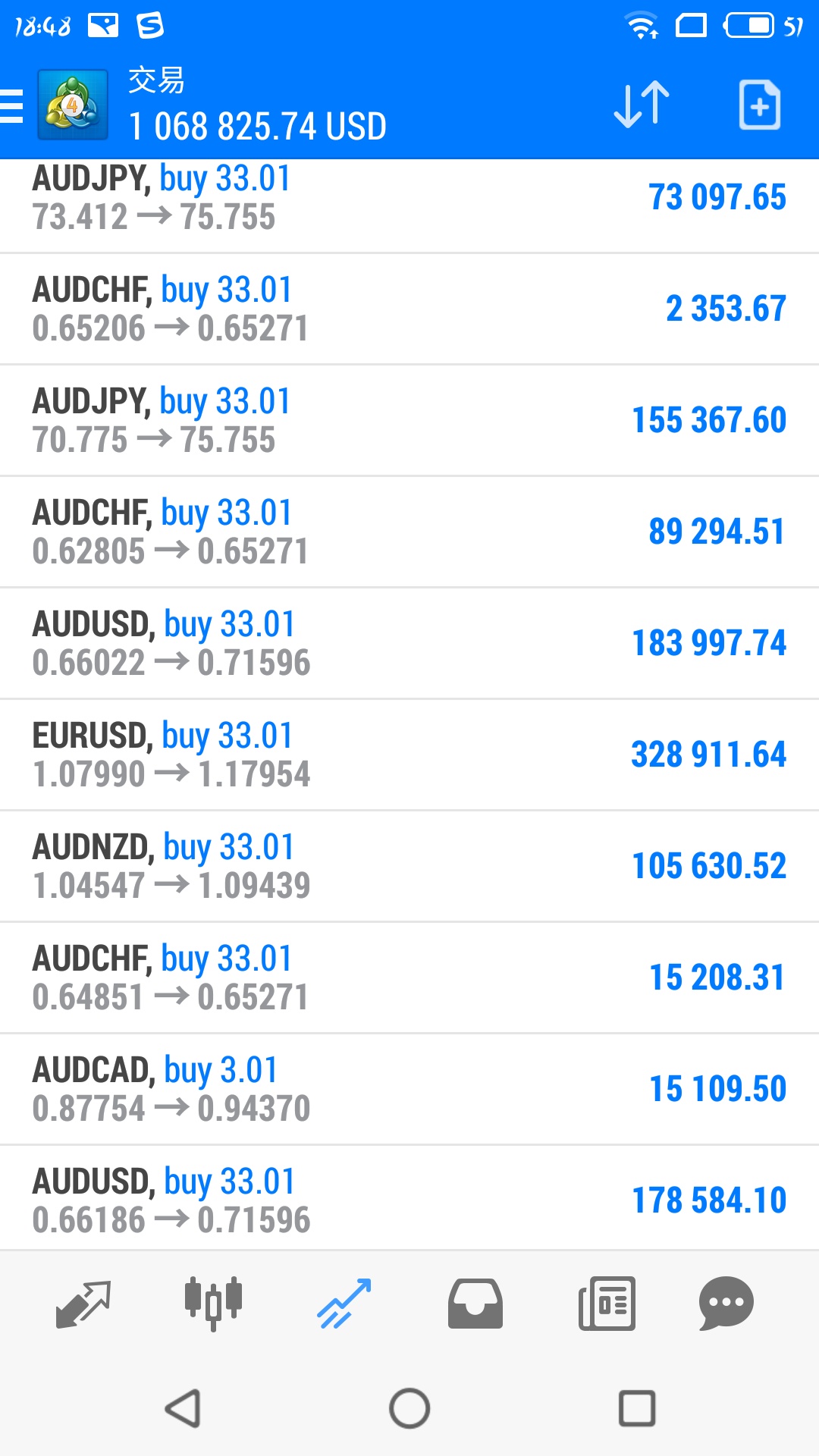Open the hamburger drawer menu
Image resolution: width=819 pixels, height=1456 pixels.
tap(11, 105)
